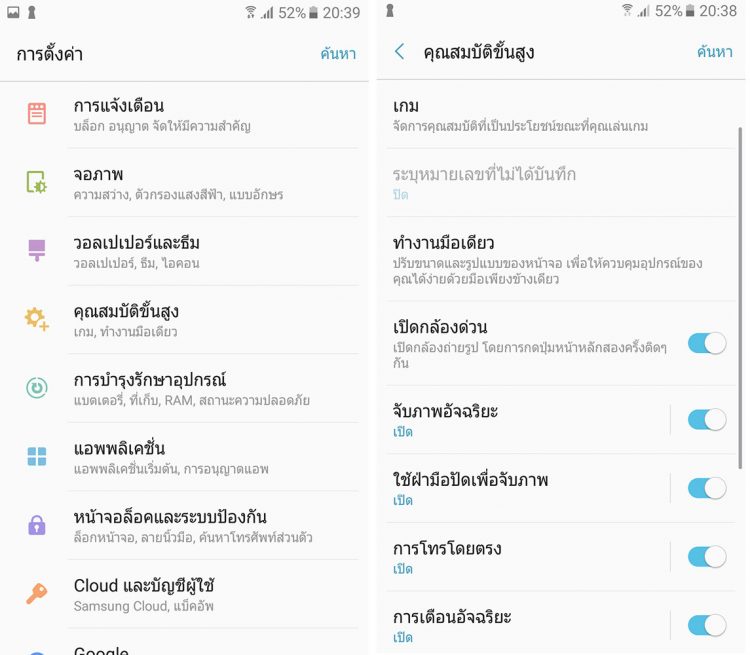This screenshot has height=655, width=750.
Task: Disable การเตือนอัจฉริยะ toggle
Action: tap(706, 625)
